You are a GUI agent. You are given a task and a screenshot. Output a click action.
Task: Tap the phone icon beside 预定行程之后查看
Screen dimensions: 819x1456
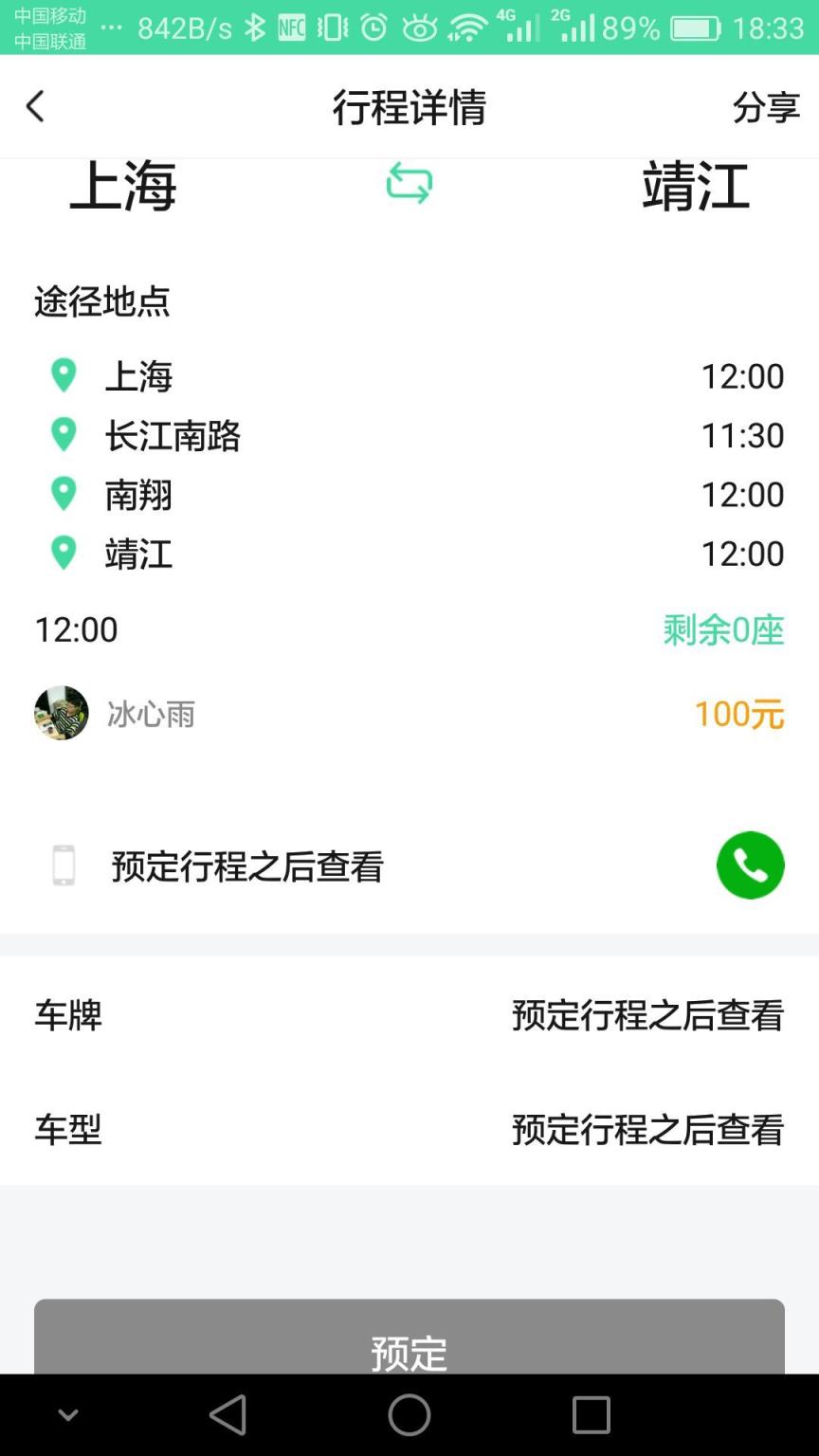point(64,864)
